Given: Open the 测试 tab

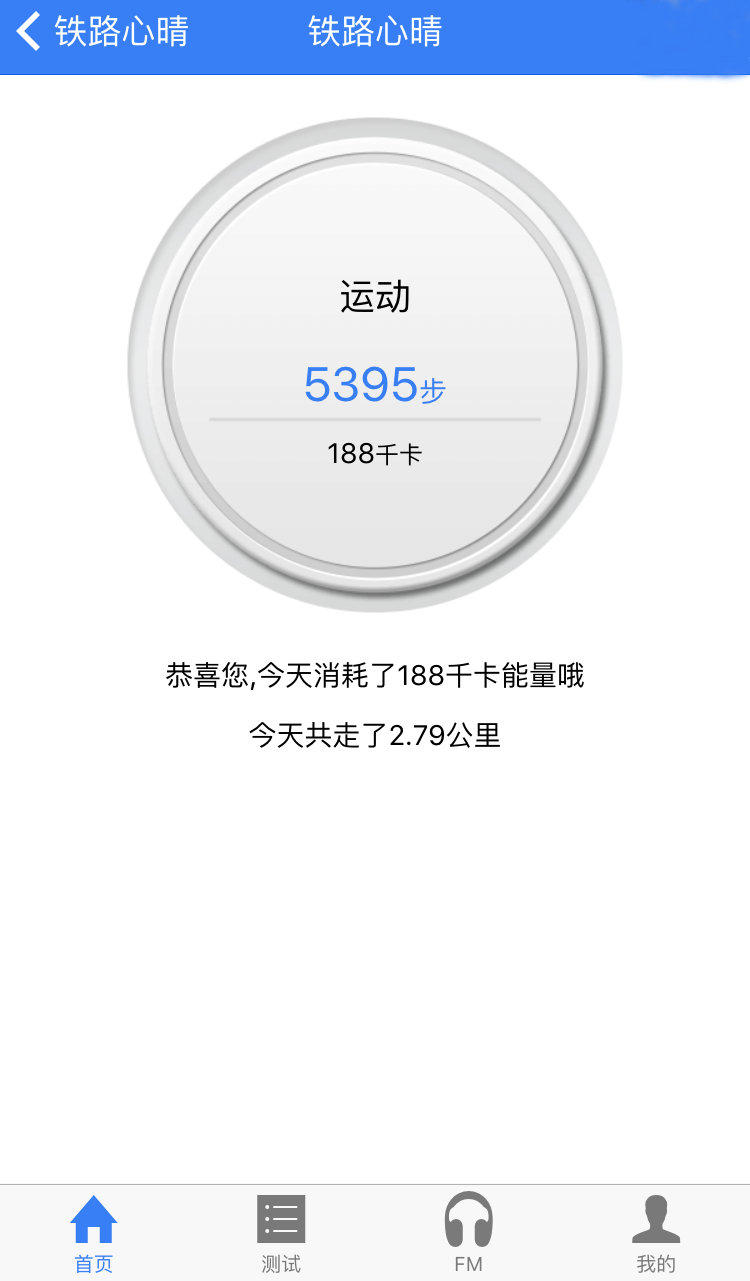Looking at the screenshot, I should [x=281, y=1232].
